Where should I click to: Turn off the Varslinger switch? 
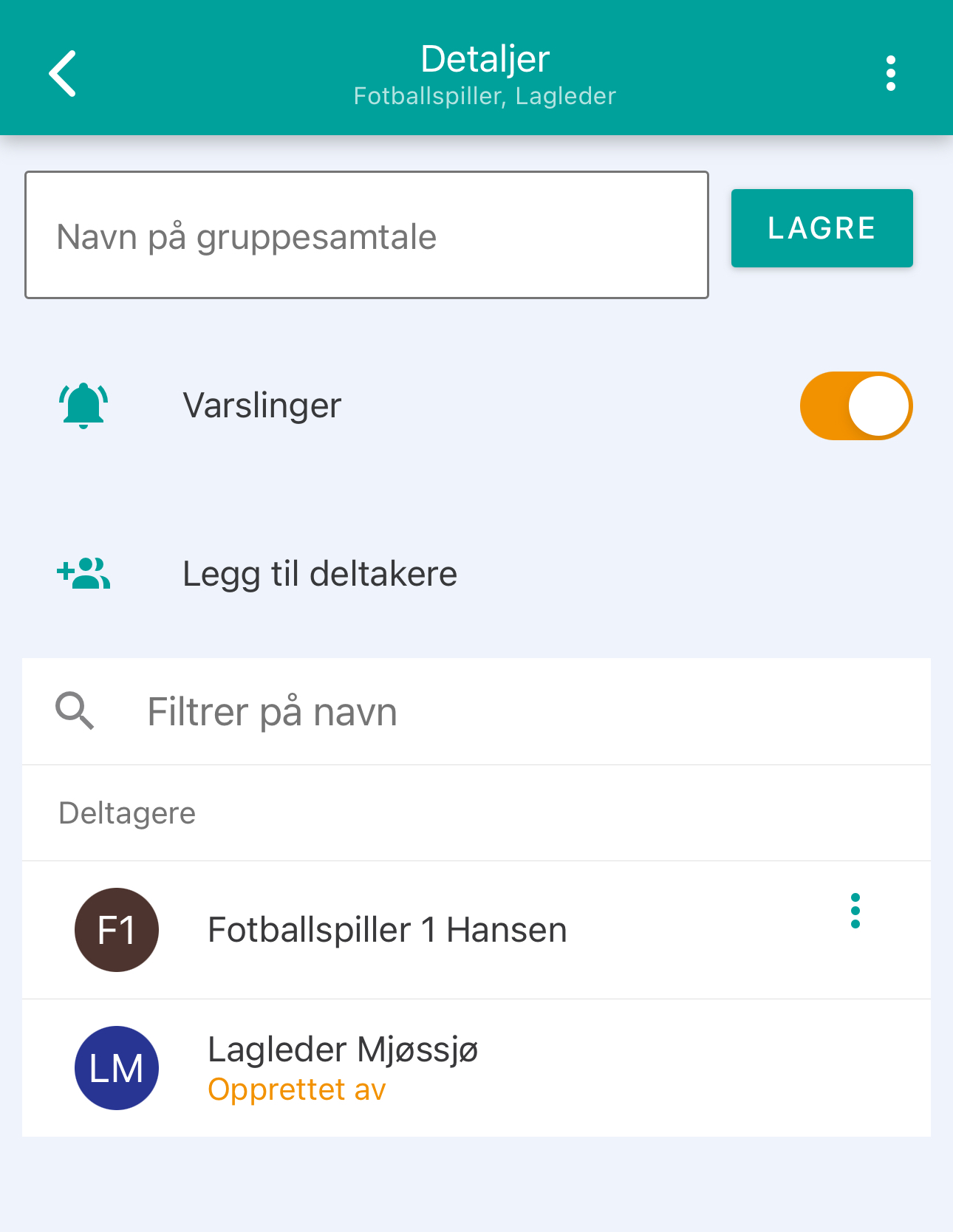(855, 405)
